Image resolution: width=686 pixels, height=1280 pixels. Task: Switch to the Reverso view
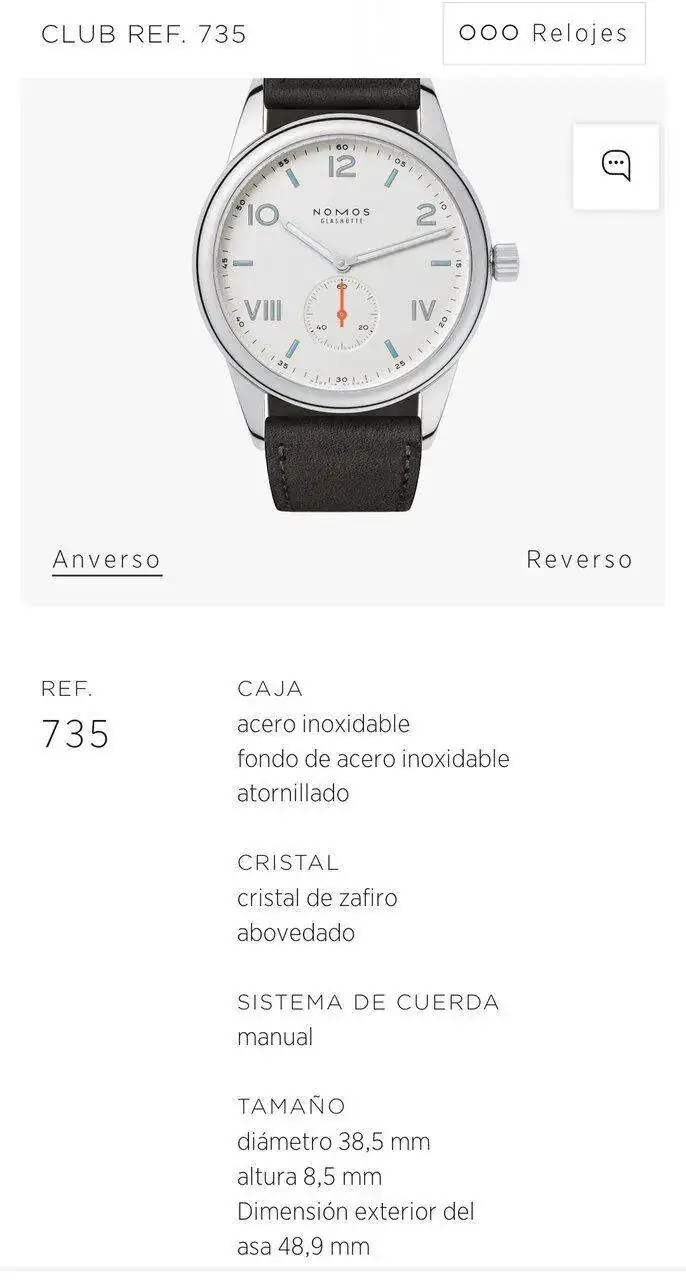tap(579, 559)
